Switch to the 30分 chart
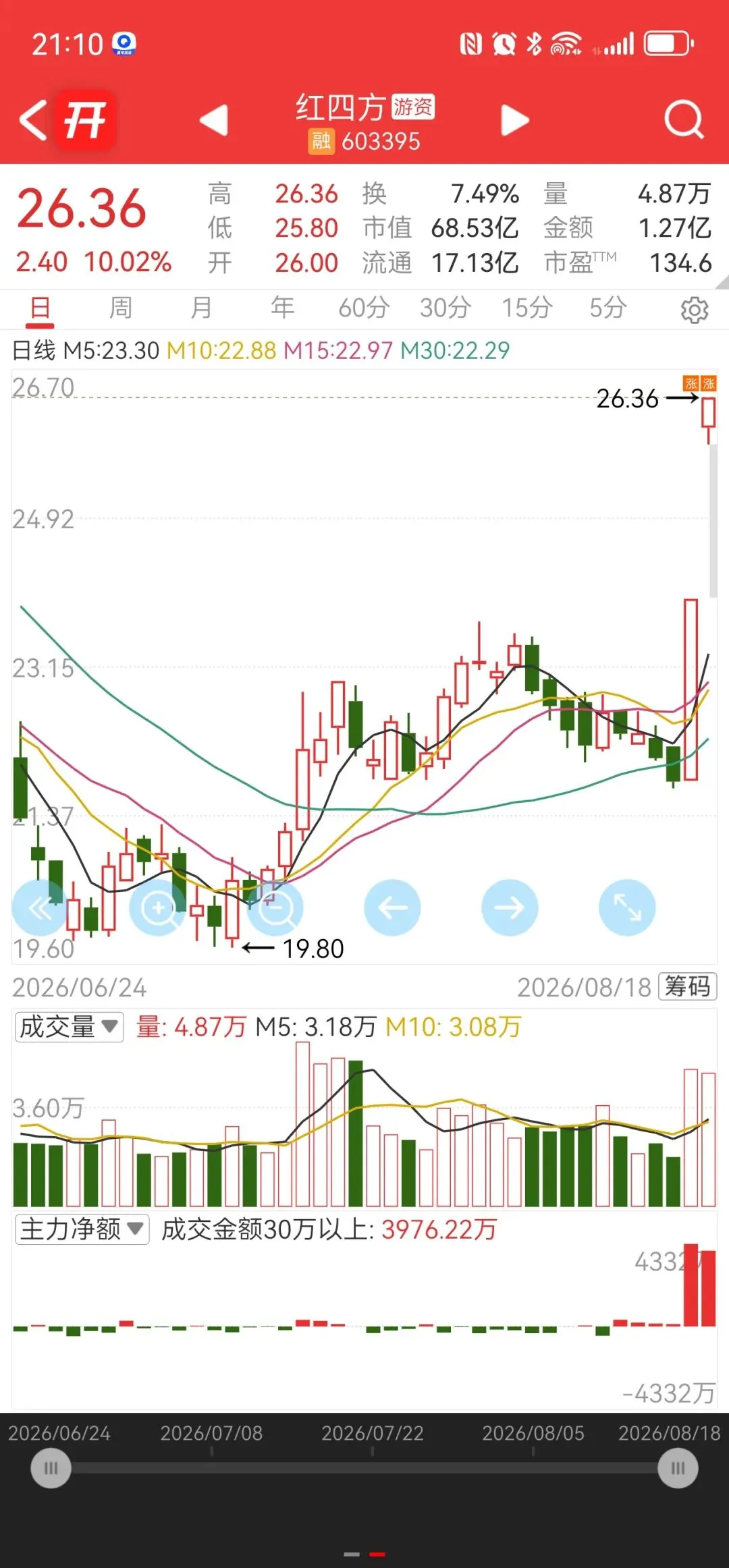 coord(446,308)
